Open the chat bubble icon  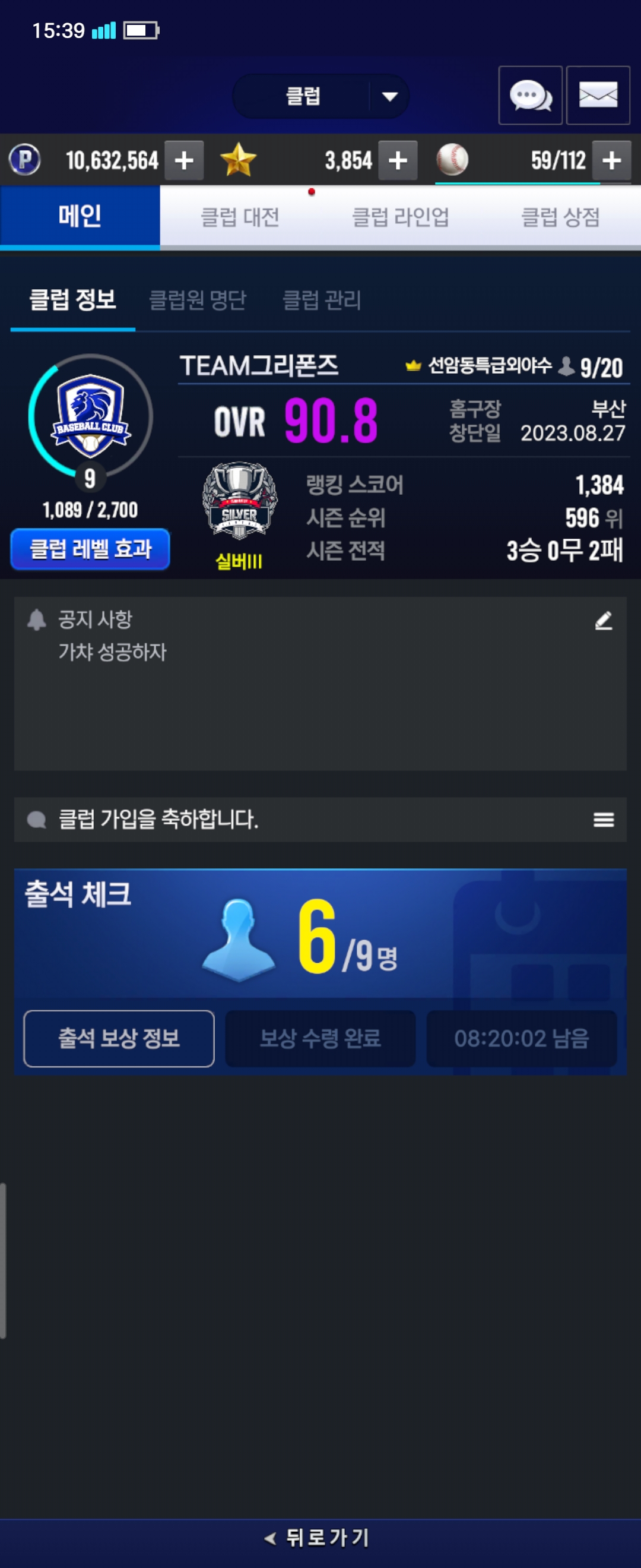529,96
